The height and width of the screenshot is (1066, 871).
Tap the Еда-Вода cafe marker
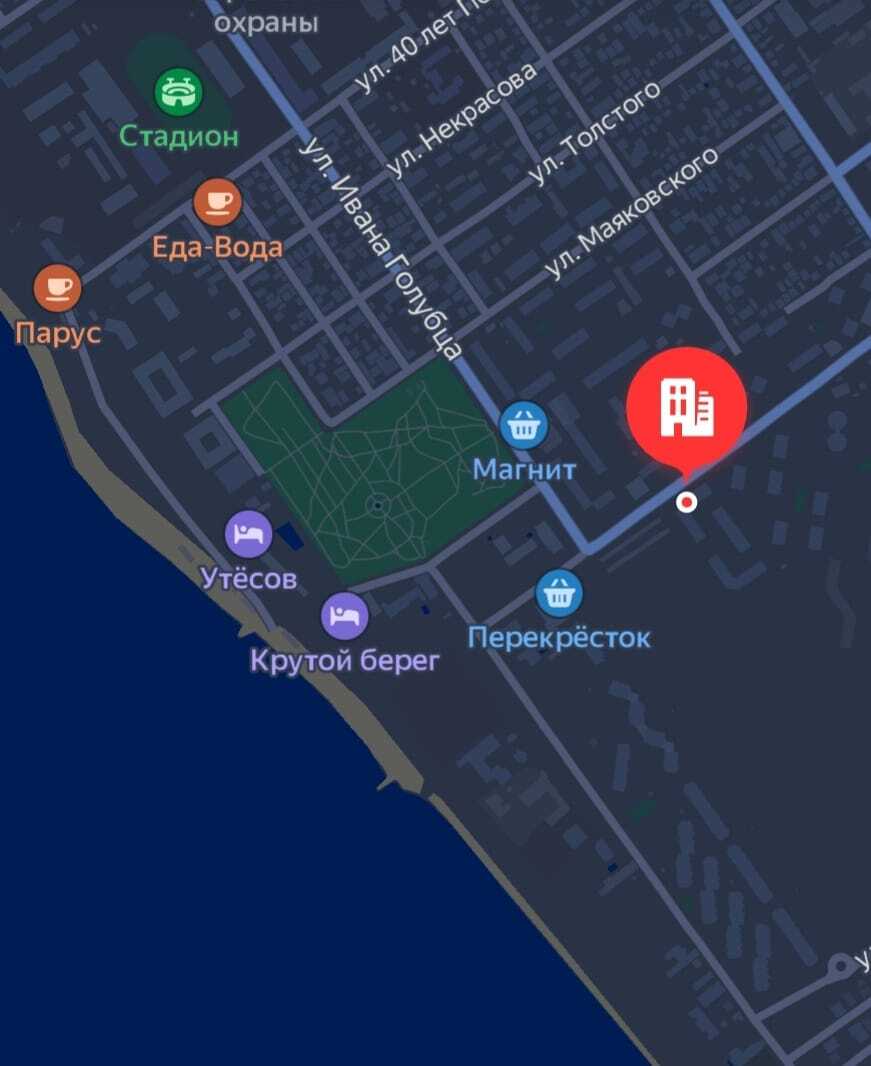click(217, 204)
